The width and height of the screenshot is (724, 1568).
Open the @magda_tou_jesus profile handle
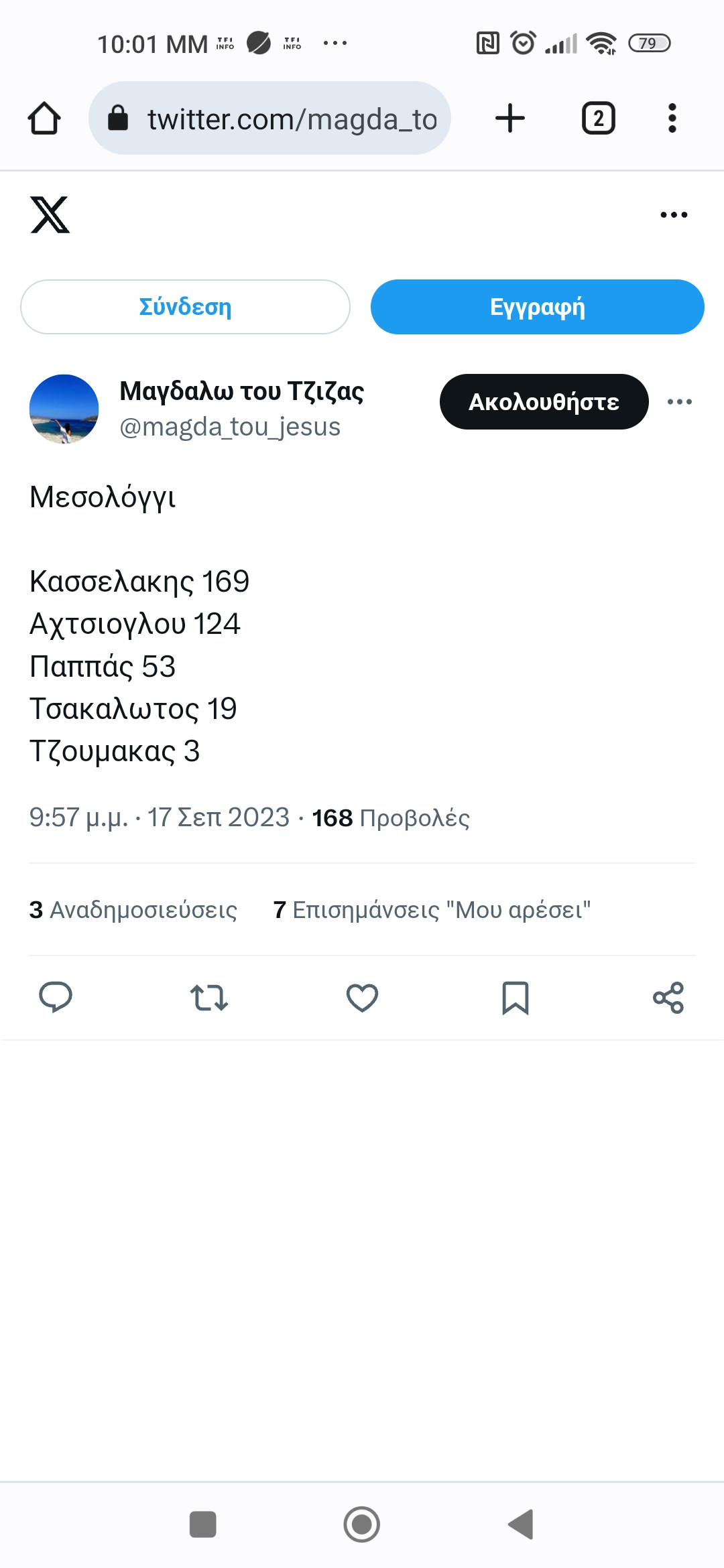(230, 427)
